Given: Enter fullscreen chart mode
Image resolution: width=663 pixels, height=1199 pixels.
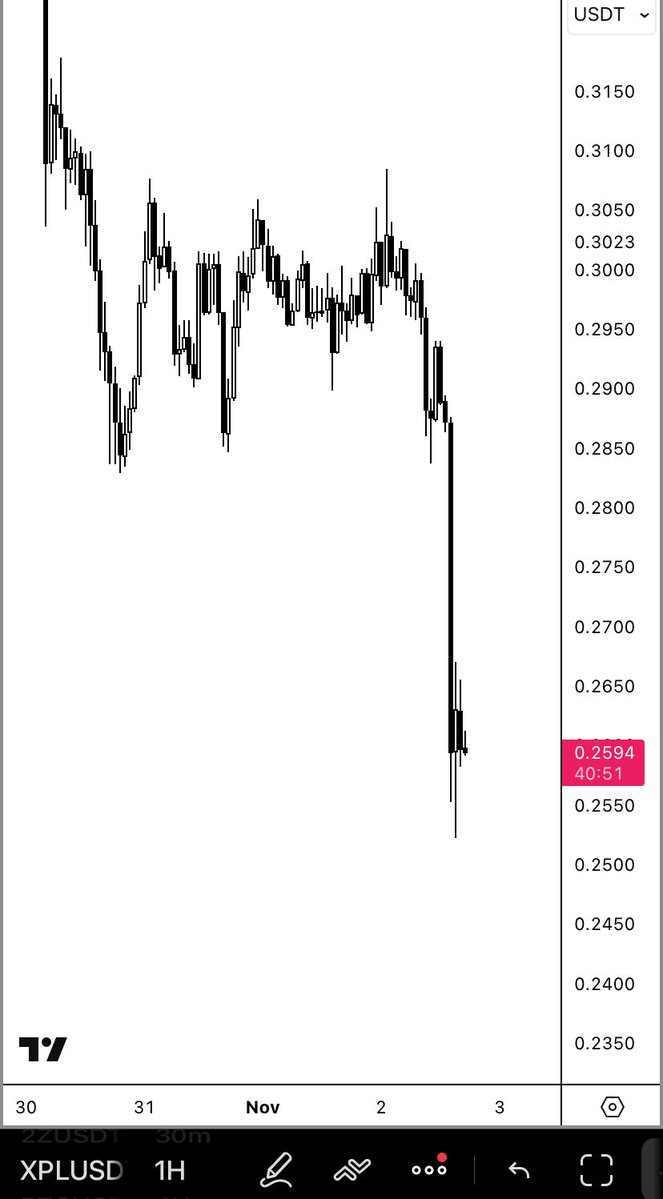Looking at the screenshot, I should click(597, 1168).
